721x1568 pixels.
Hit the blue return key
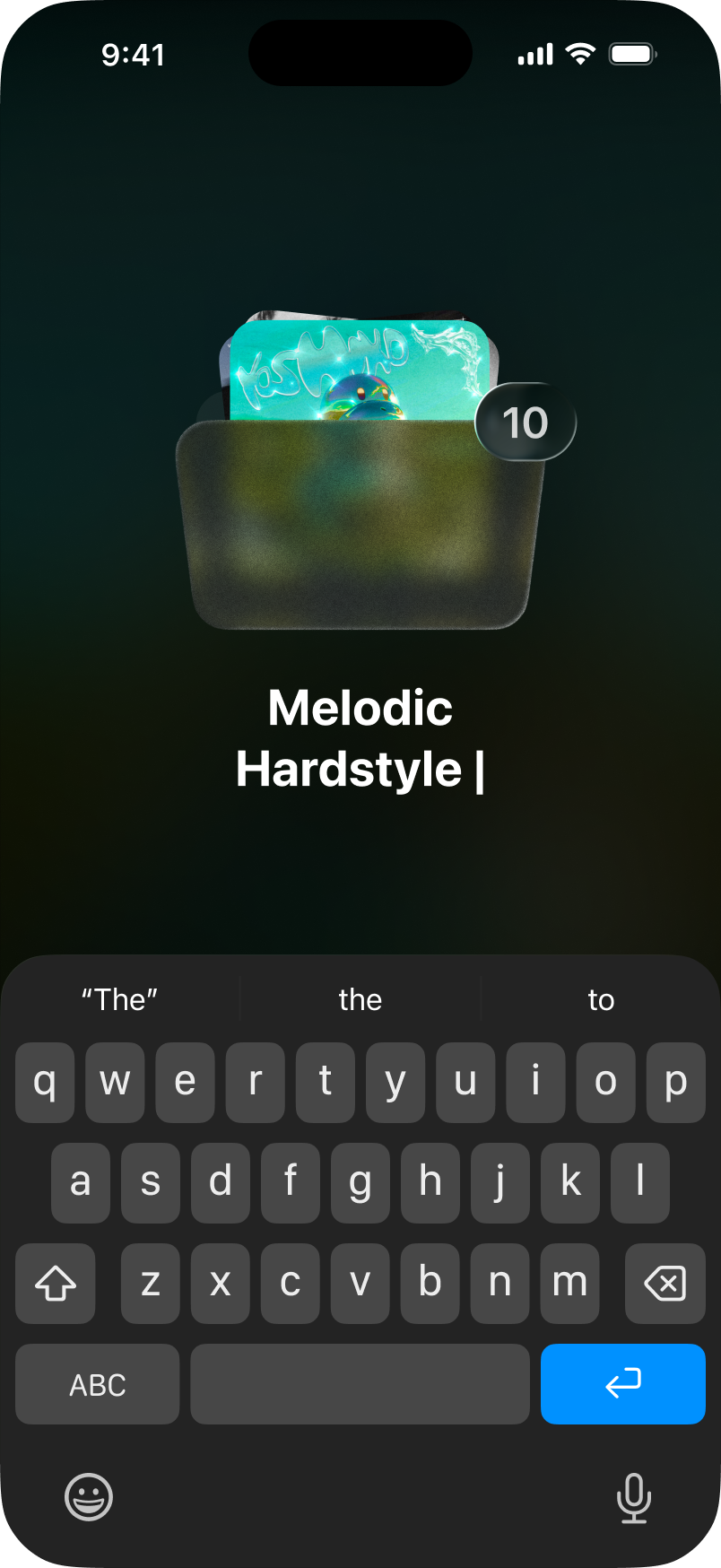(x=622, y=1383)
